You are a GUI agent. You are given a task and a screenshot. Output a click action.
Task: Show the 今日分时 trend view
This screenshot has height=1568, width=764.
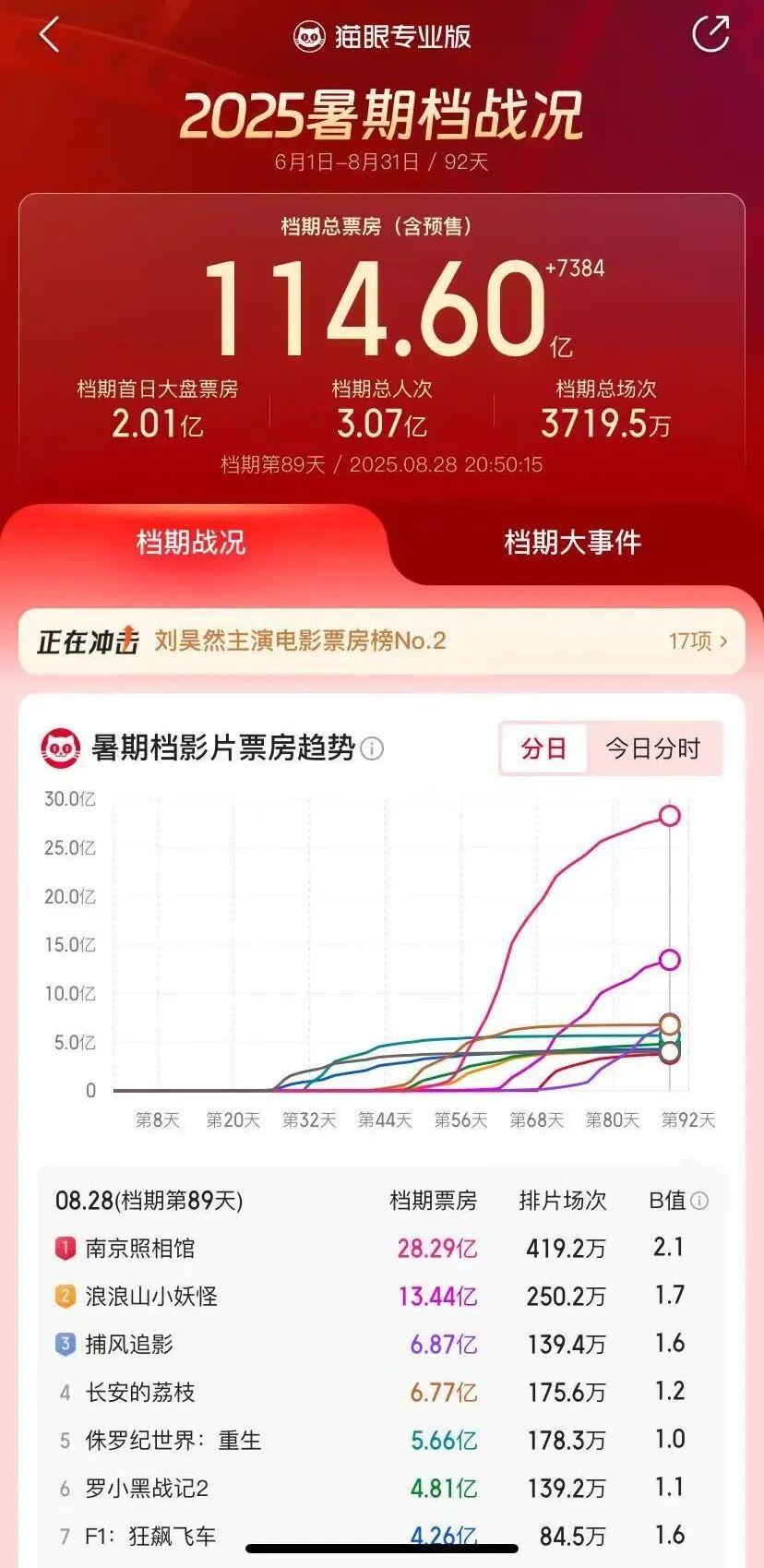point(652,748)
